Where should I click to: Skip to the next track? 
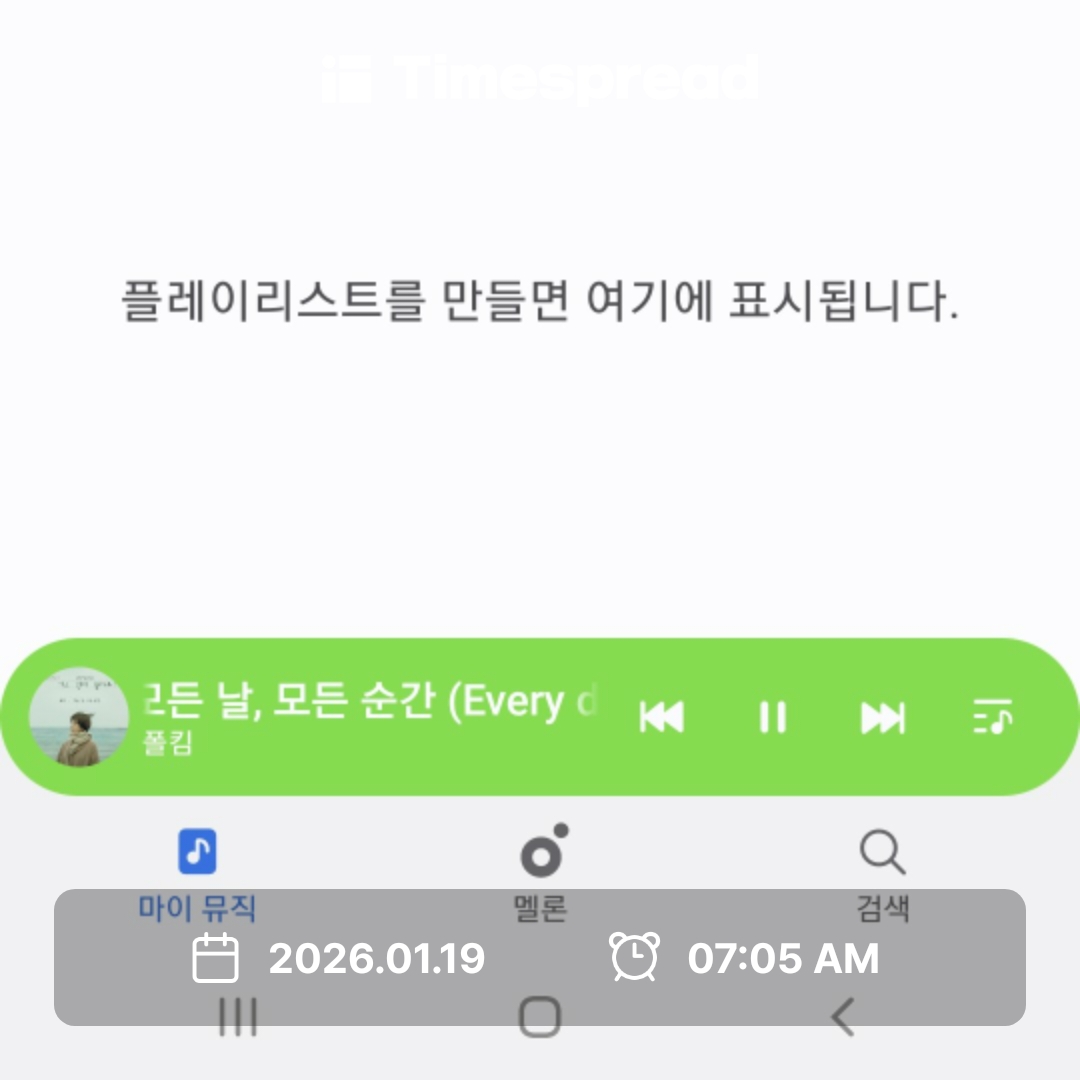(883, 717)
